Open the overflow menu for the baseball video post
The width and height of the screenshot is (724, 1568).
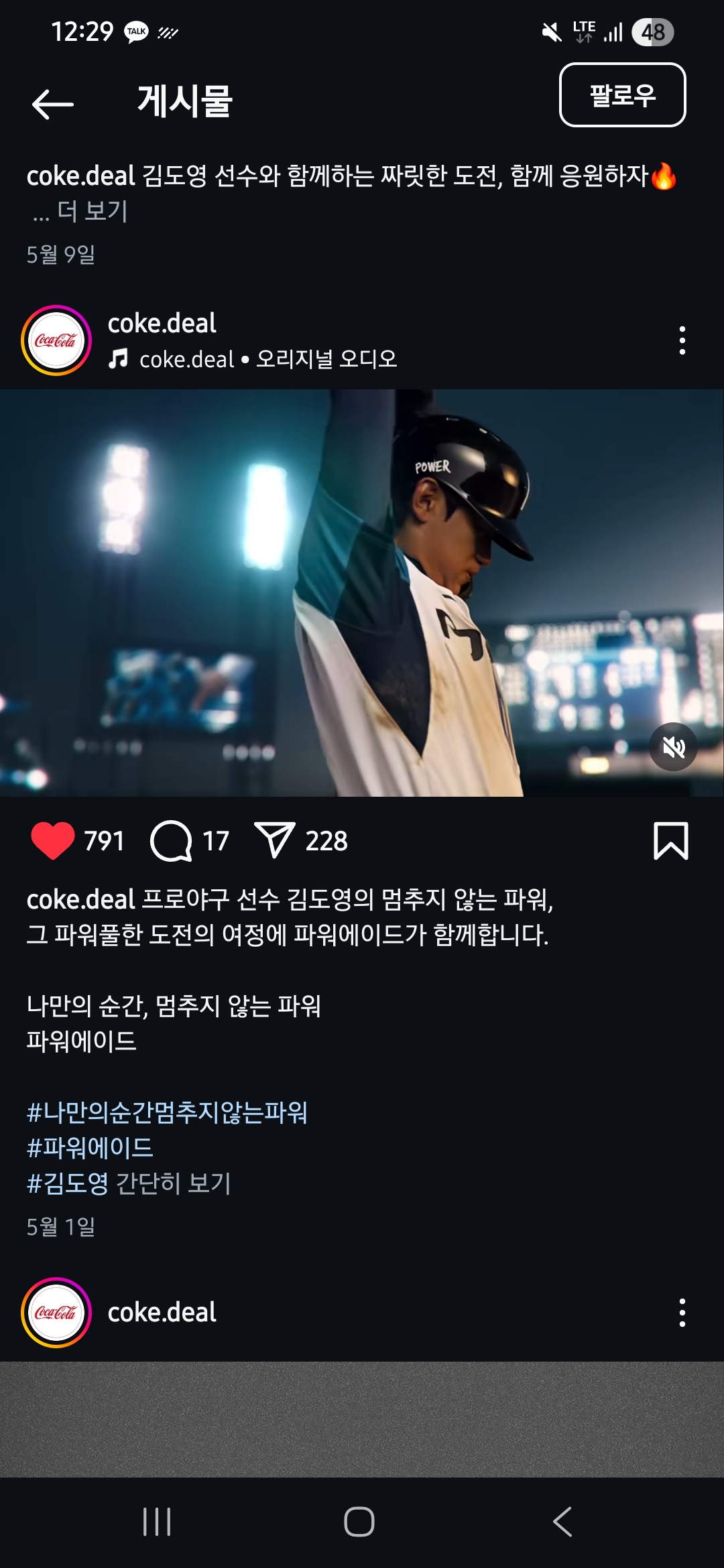pos(682,340)
